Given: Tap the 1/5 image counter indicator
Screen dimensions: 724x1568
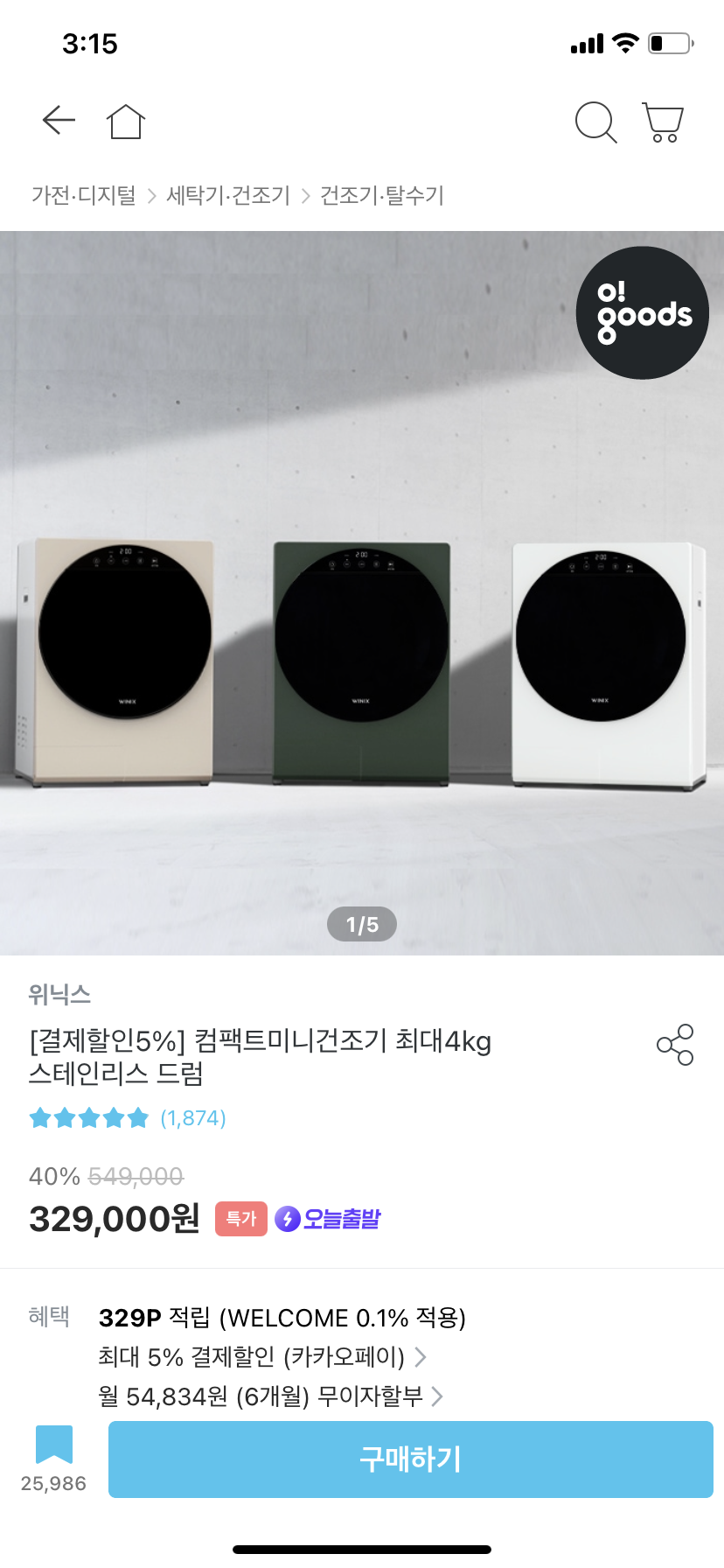Looking at the screenshot, I should [x=361, y=923].
